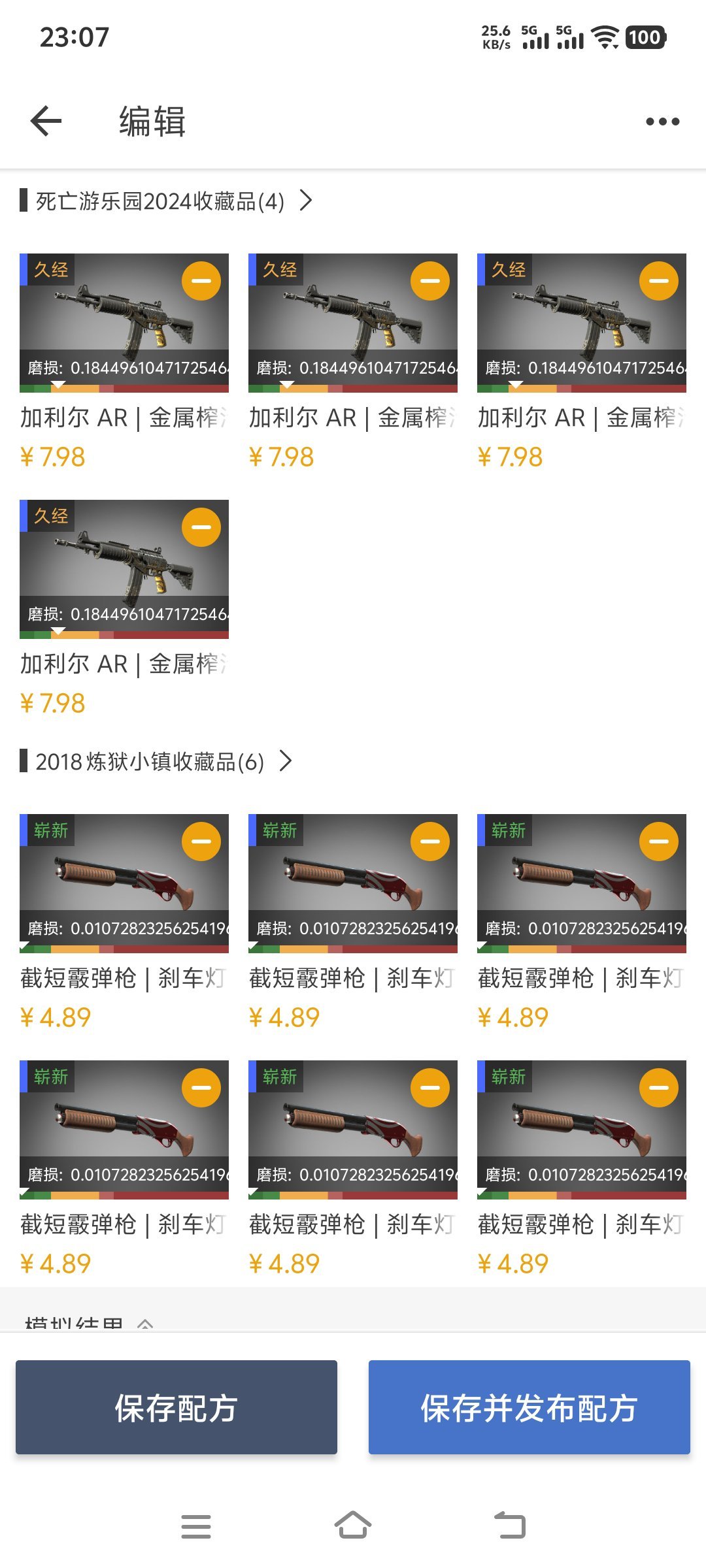The image size is (706, 1568).
Task: Remove the first 截短霰弹枪 item in the 2018 炼狱小镇 section
Action: (x=201, y=841)
